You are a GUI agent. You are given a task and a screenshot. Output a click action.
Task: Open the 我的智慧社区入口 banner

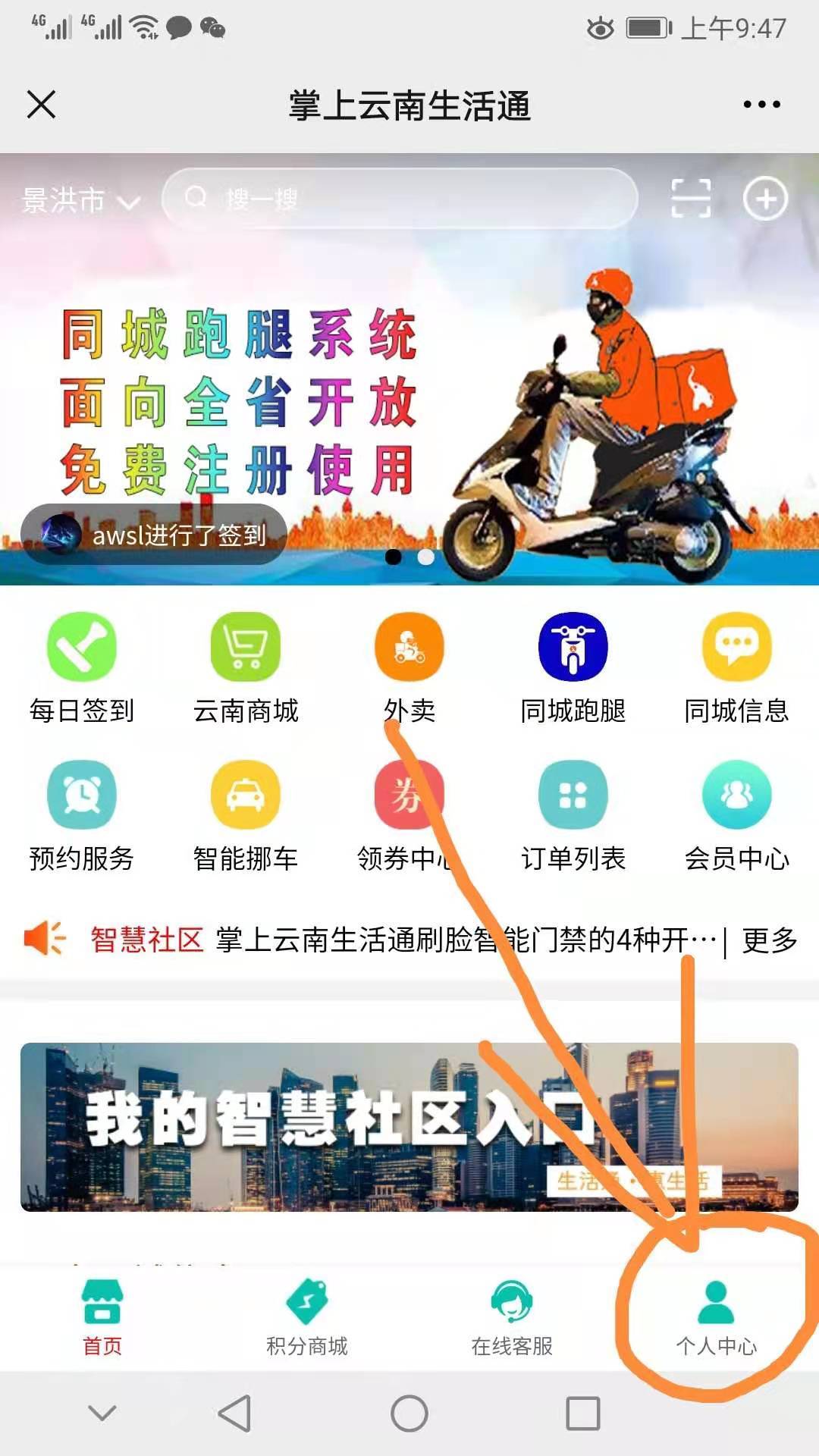(409, 1127)
